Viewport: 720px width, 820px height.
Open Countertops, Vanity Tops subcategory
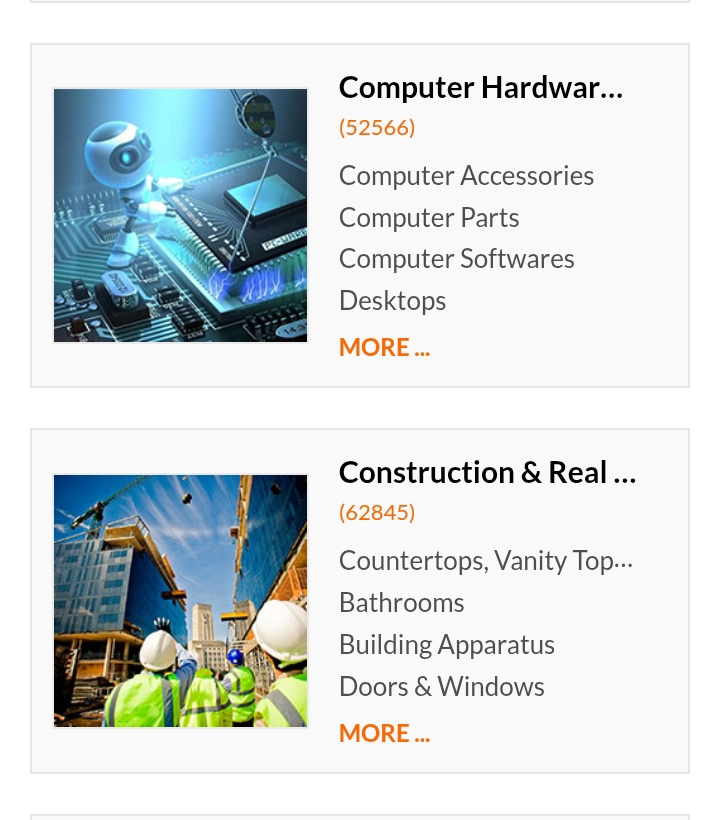tap(485, 561)
